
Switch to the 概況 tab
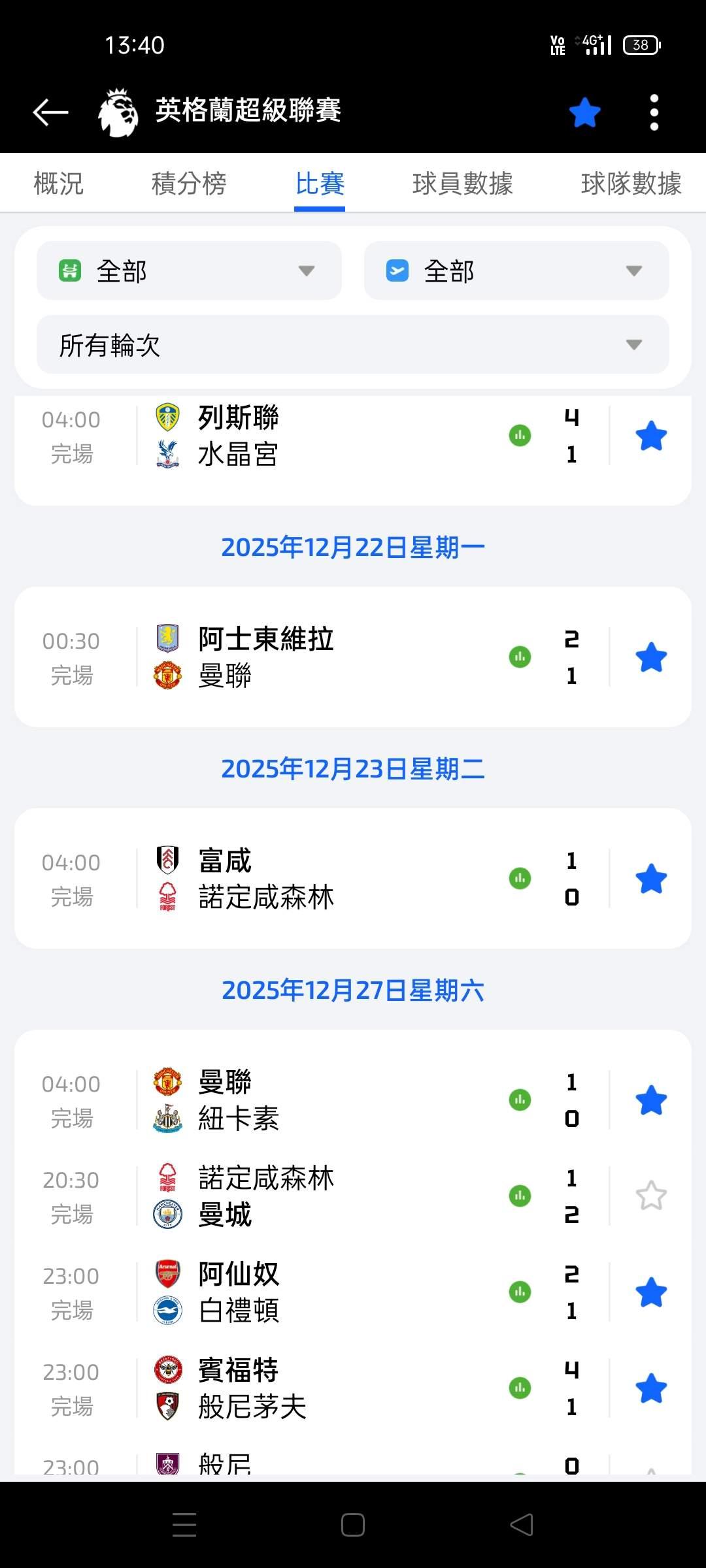pyautogui.click(x=58, y=184)
